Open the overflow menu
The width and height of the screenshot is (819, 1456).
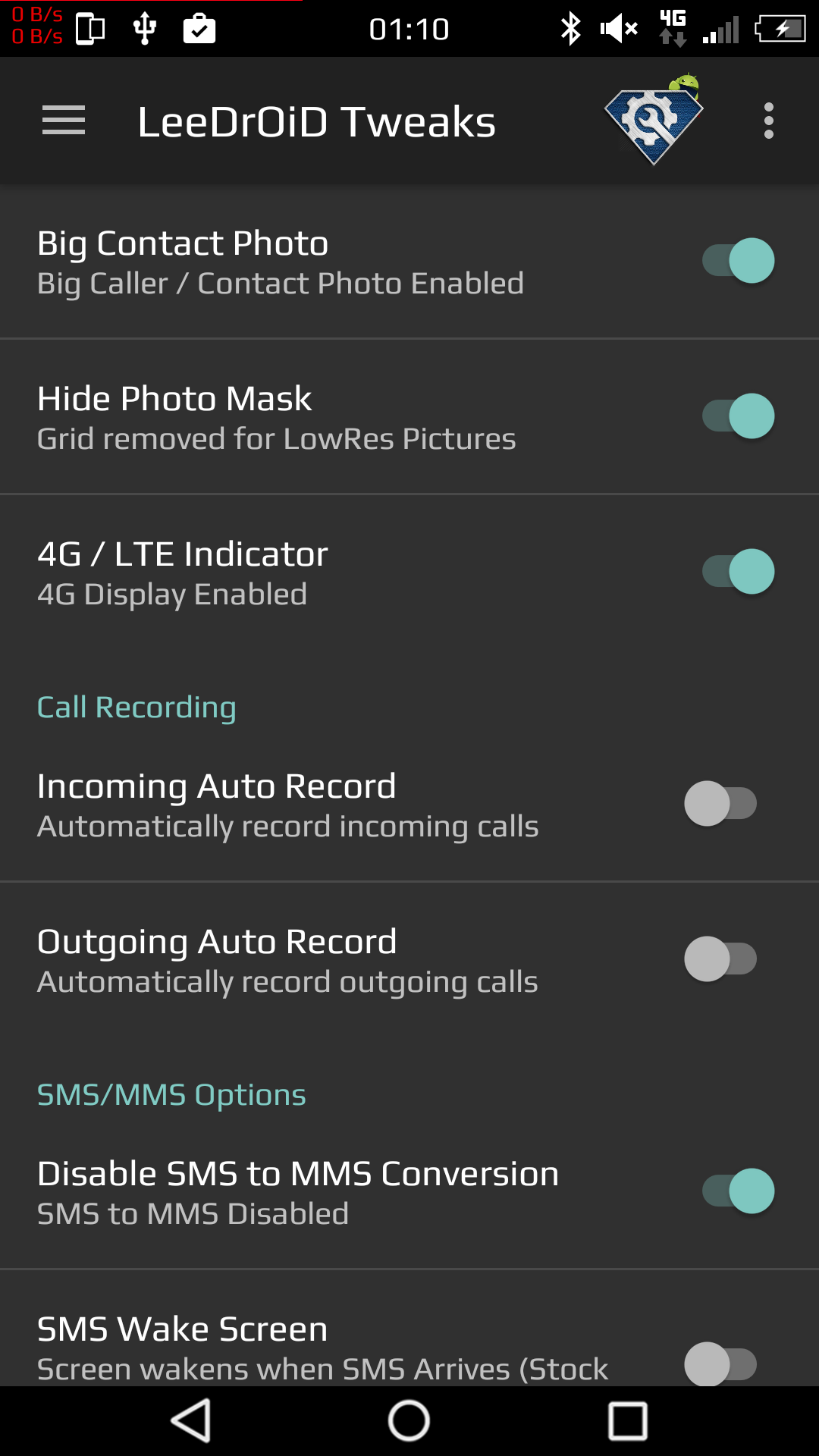(768, 121)
